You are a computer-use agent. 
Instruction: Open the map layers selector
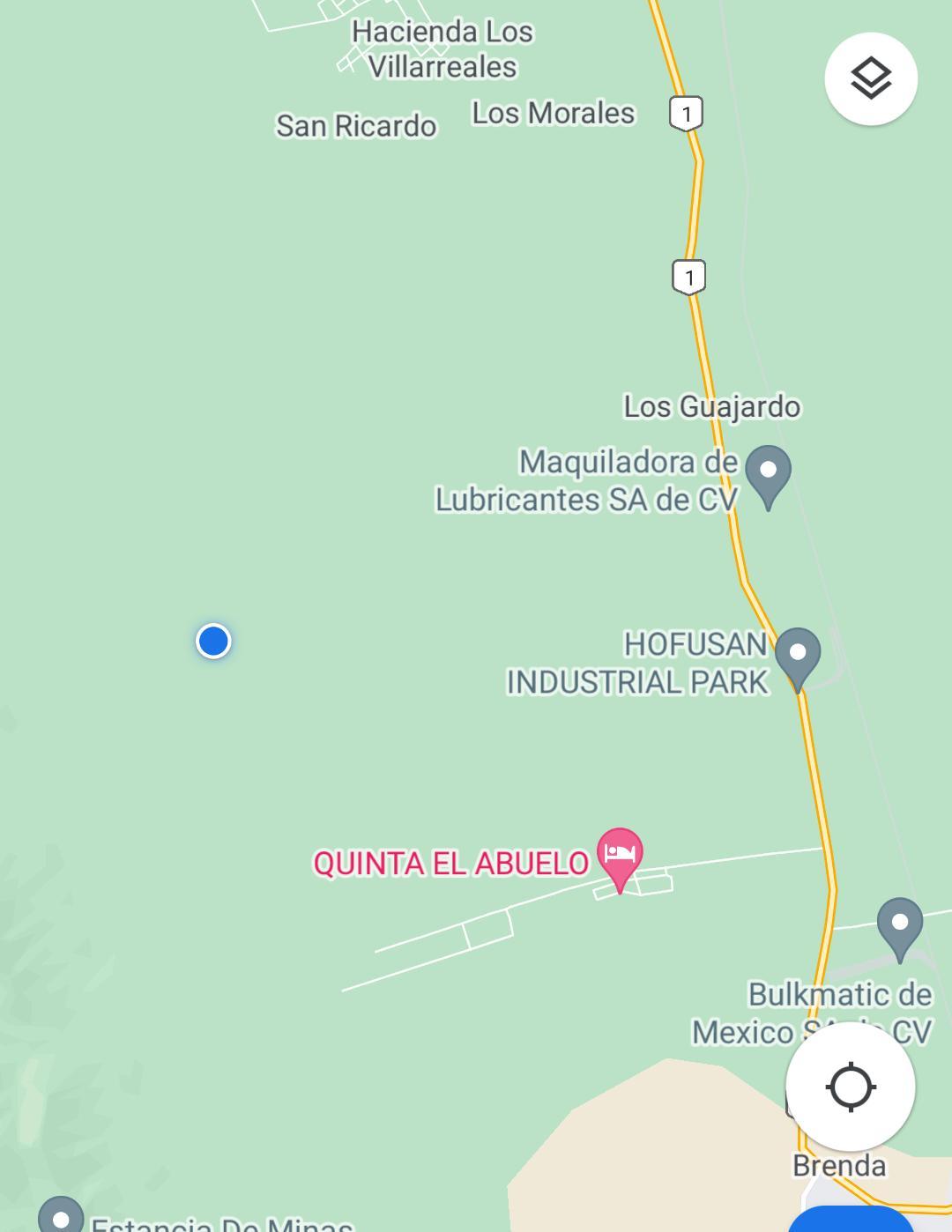point(871,78)
